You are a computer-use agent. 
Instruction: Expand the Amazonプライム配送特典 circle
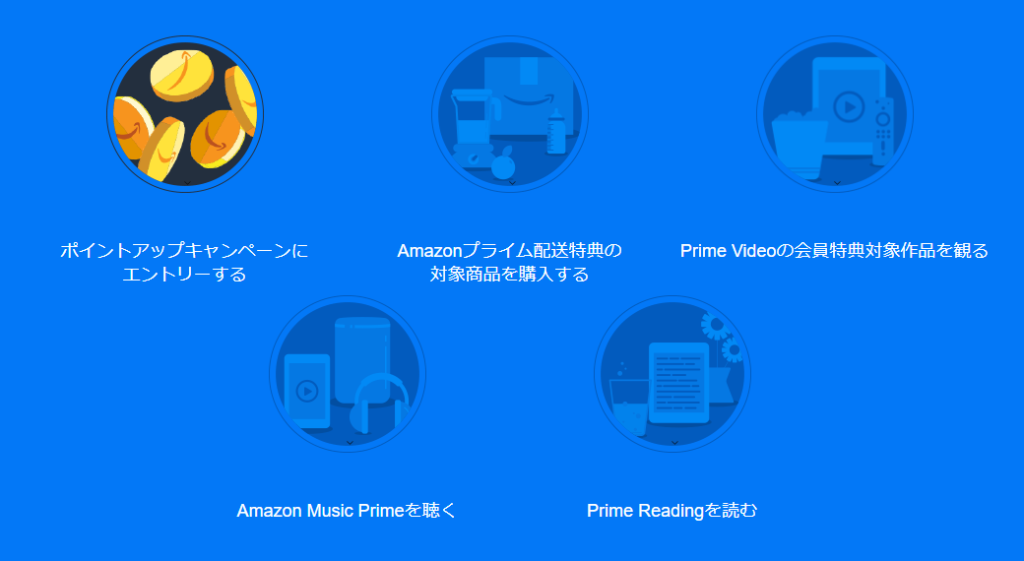(510, 115)
